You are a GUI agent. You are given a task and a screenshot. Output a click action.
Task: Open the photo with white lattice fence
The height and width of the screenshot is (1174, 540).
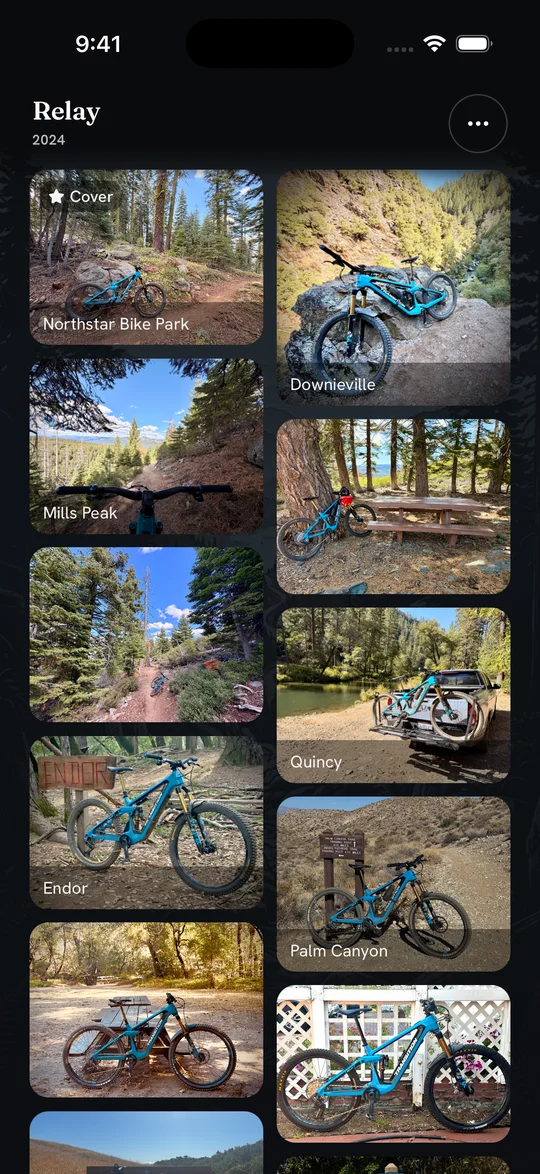tap(393, 1063)
